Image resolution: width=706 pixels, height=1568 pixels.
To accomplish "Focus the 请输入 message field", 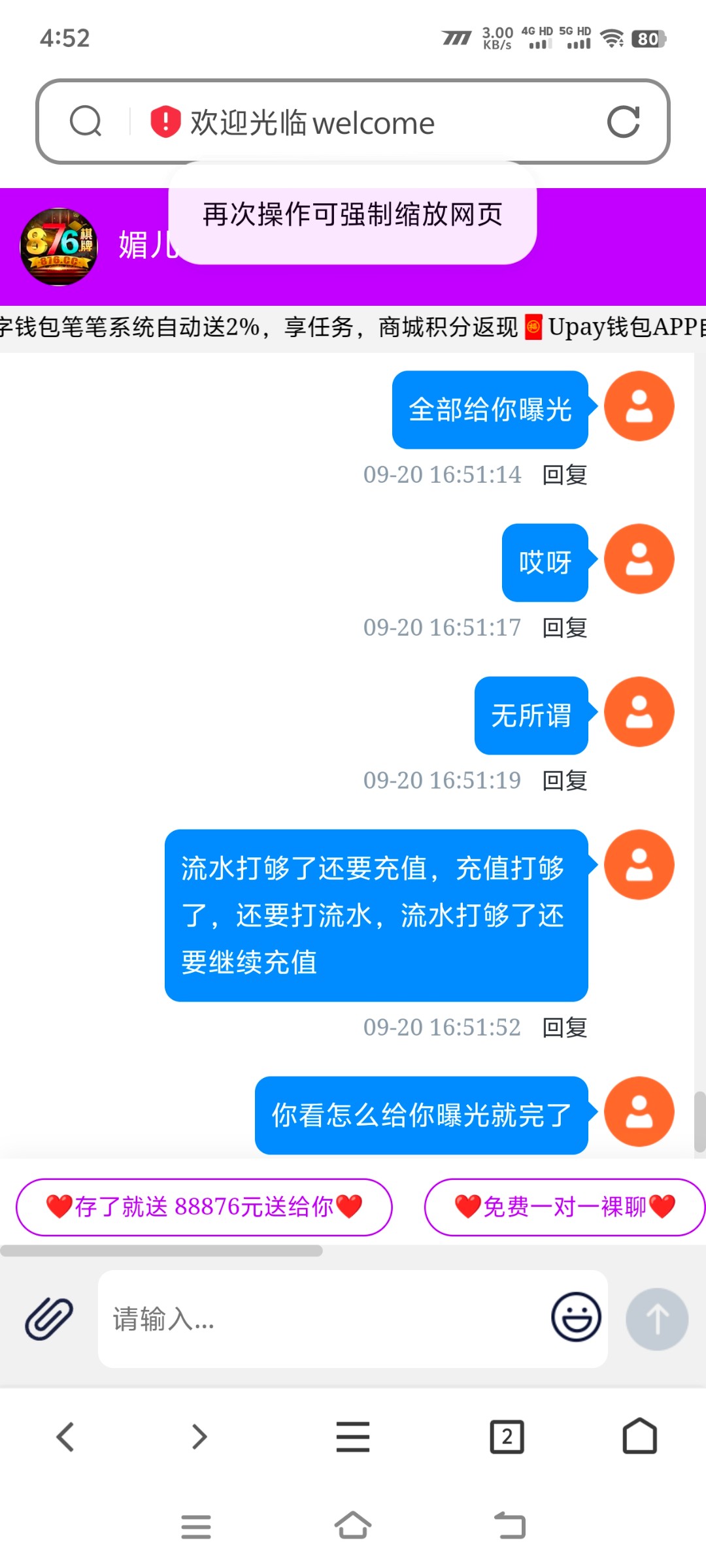I will 320,1318.
